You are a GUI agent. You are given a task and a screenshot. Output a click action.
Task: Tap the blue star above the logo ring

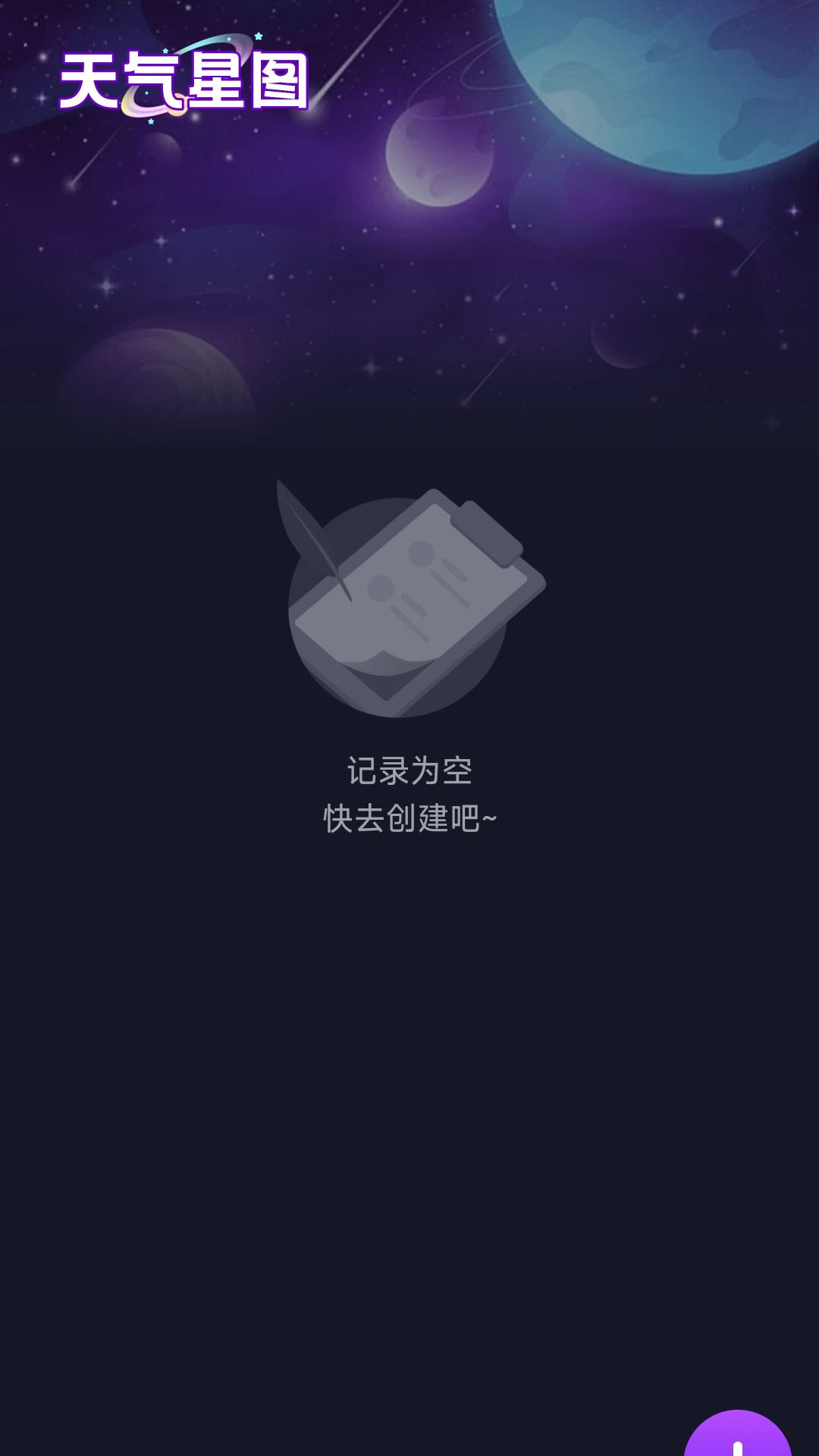258,35
